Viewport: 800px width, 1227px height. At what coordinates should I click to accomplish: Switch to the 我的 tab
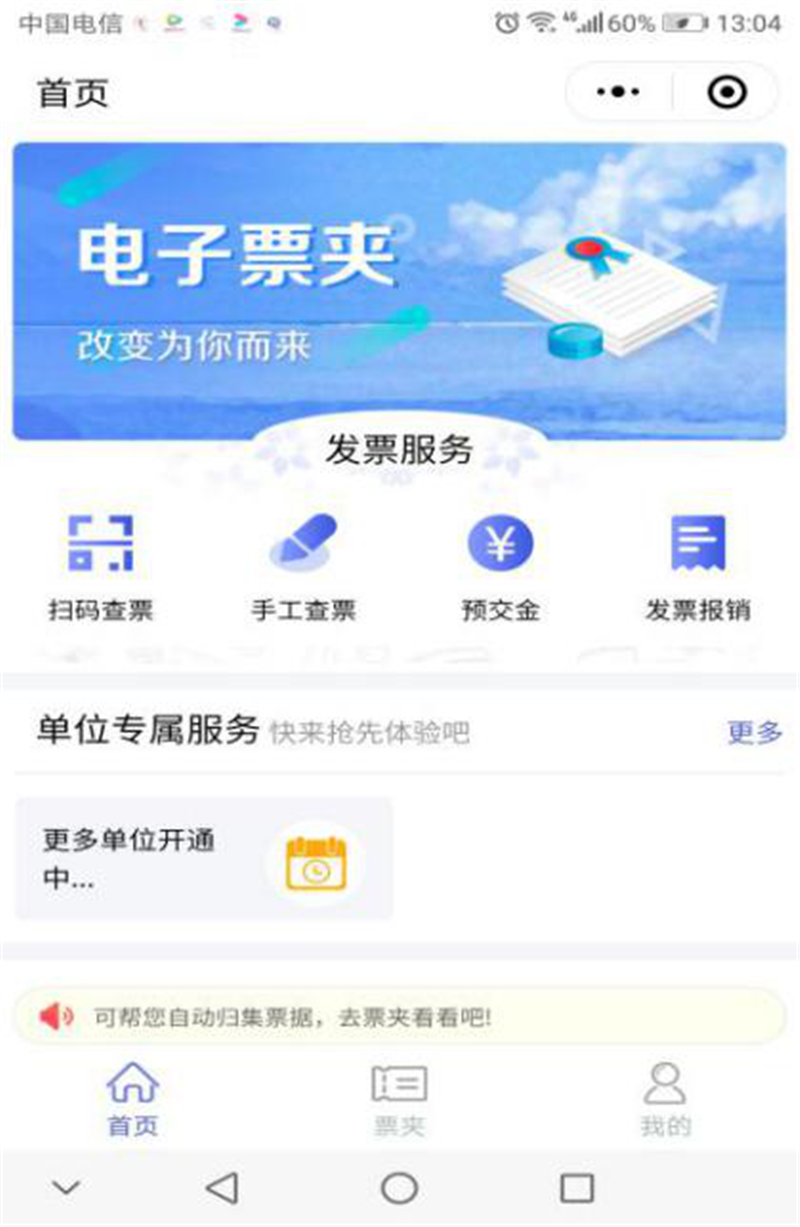(665, 1099)
